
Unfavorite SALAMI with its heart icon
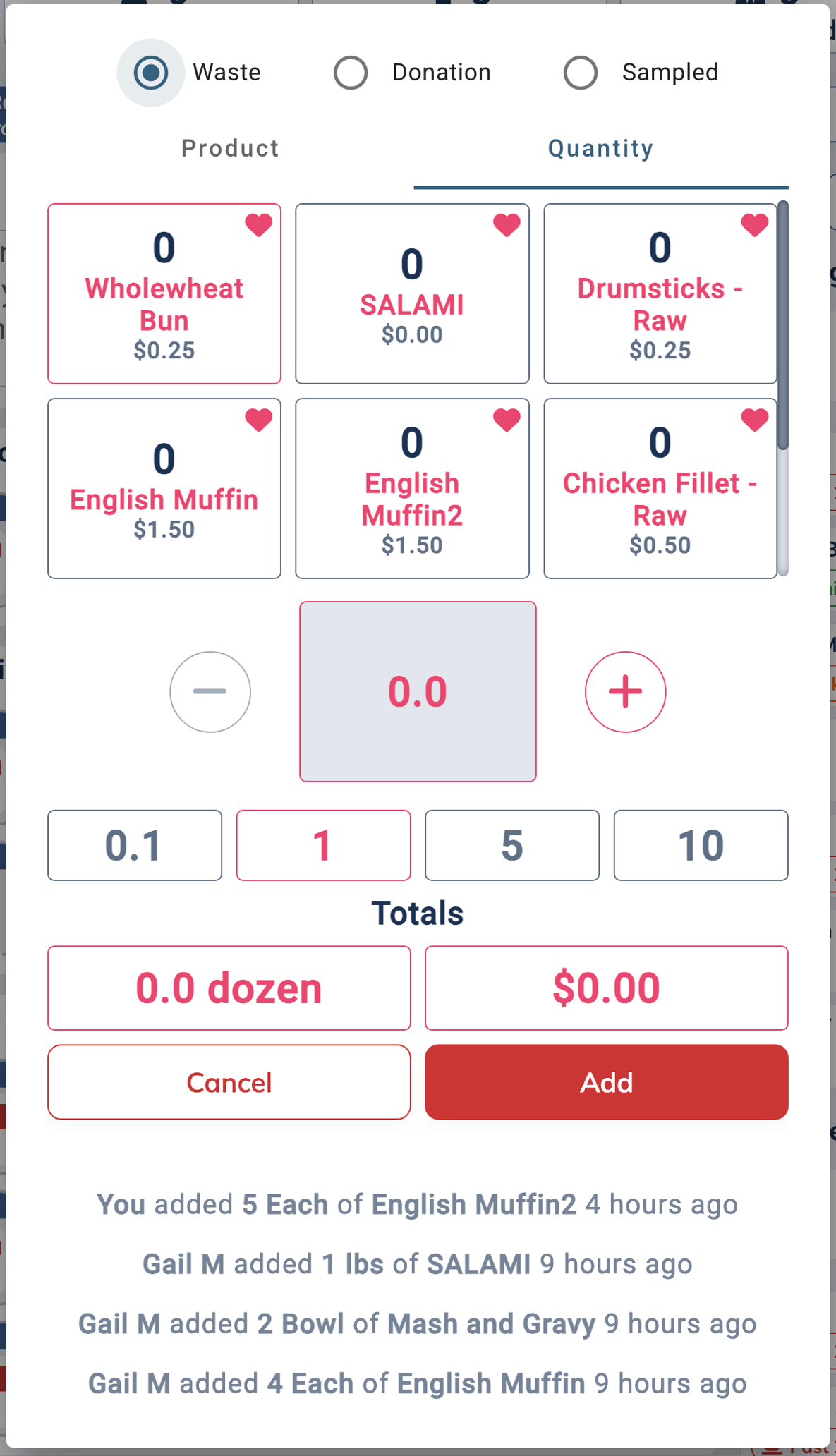pos(507,225)
